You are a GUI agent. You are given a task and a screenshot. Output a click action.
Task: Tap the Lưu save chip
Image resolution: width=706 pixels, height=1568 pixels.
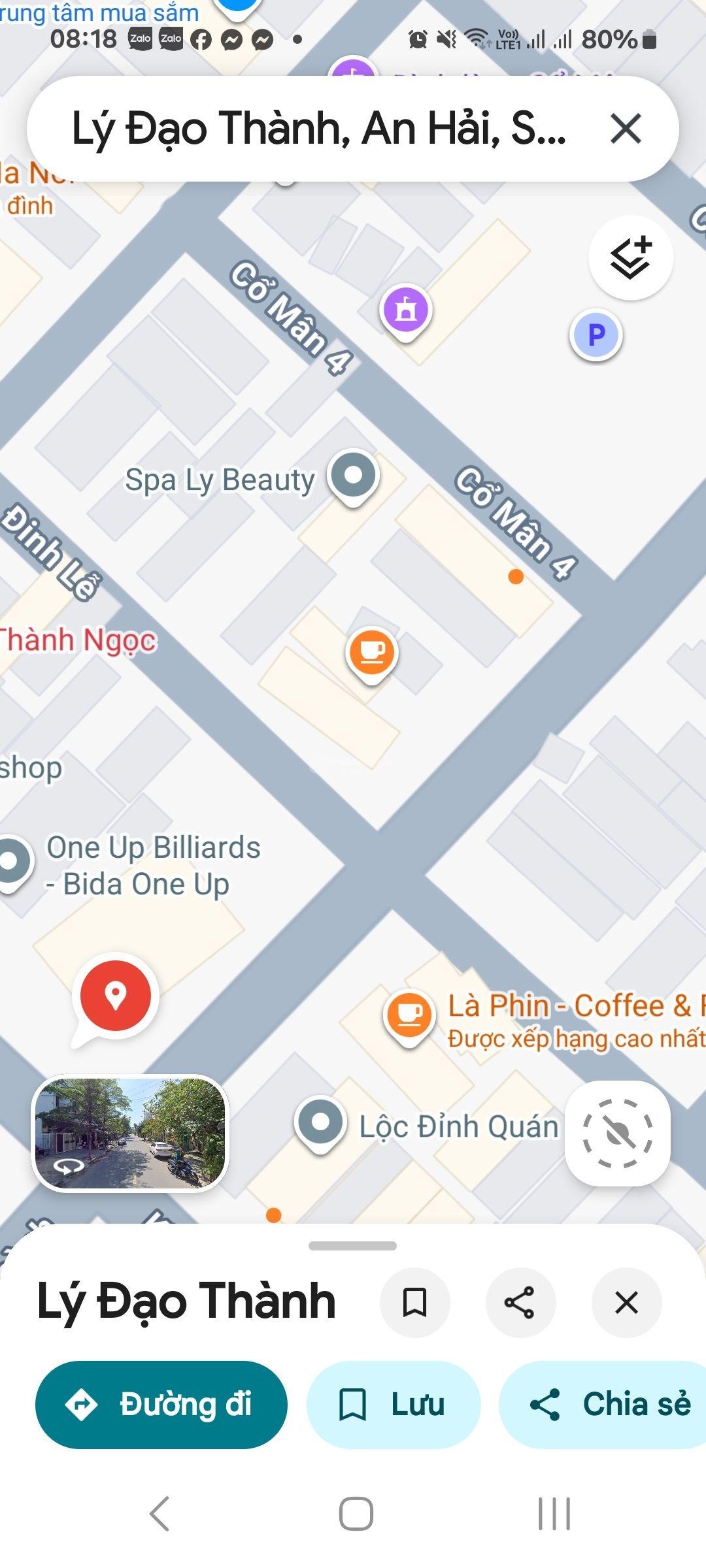click(394, 1405)
